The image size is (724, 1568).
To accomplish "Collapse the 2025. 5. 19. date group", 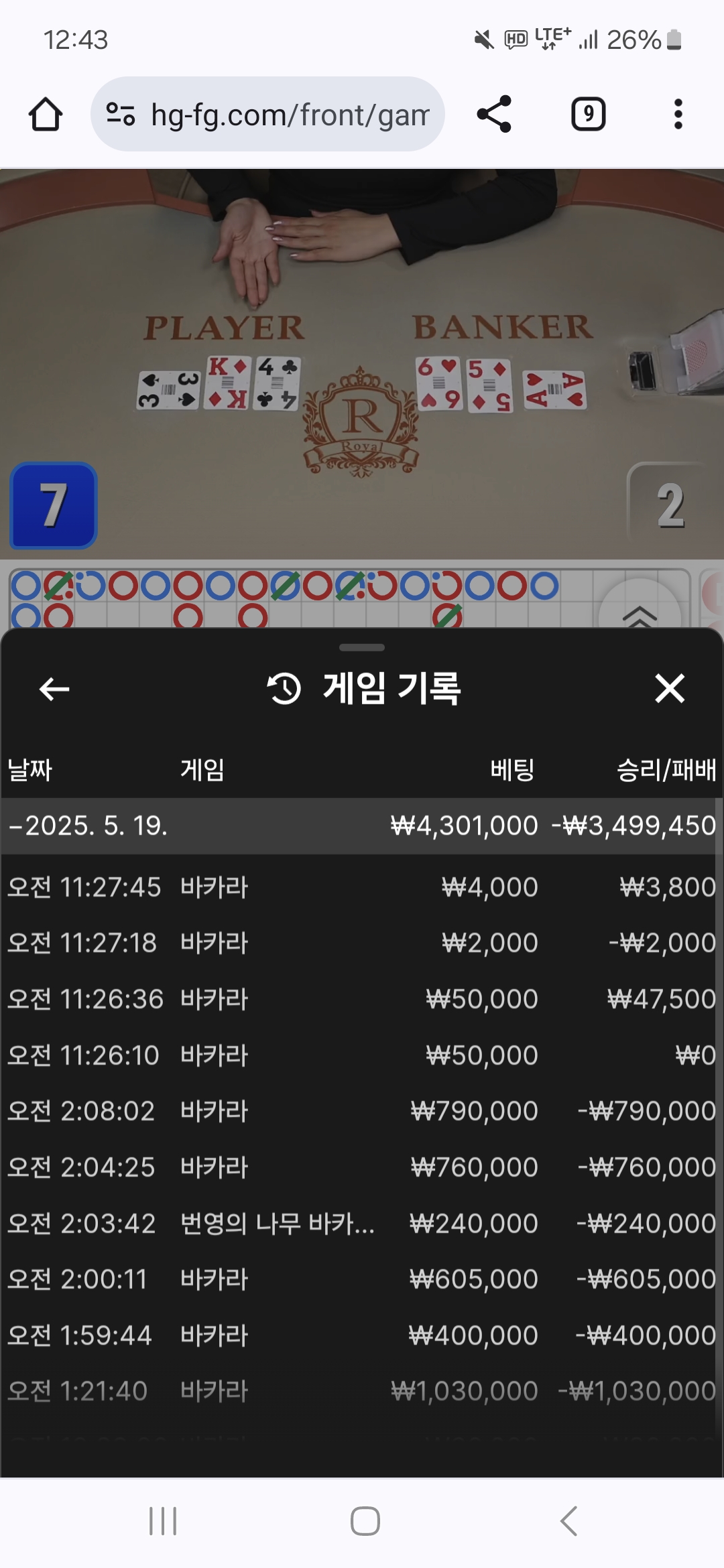I will (361, 826).
